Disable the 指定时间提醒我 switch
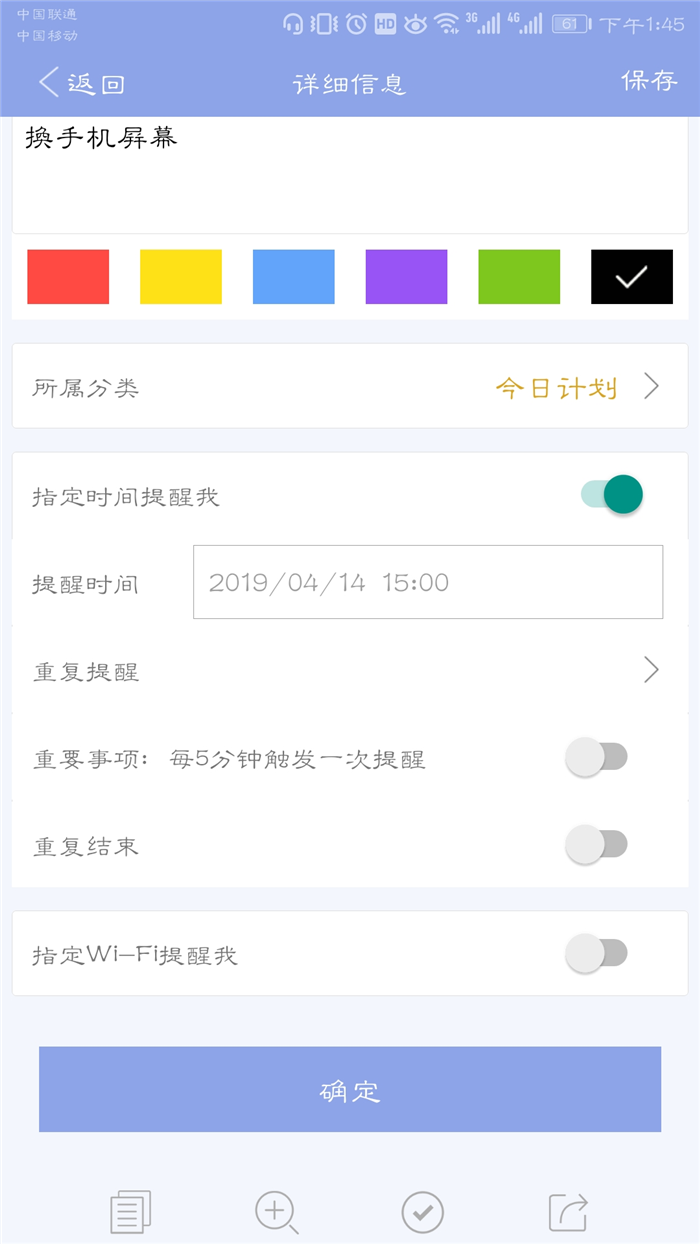The image size is (700, 1244). pos(612,495)
